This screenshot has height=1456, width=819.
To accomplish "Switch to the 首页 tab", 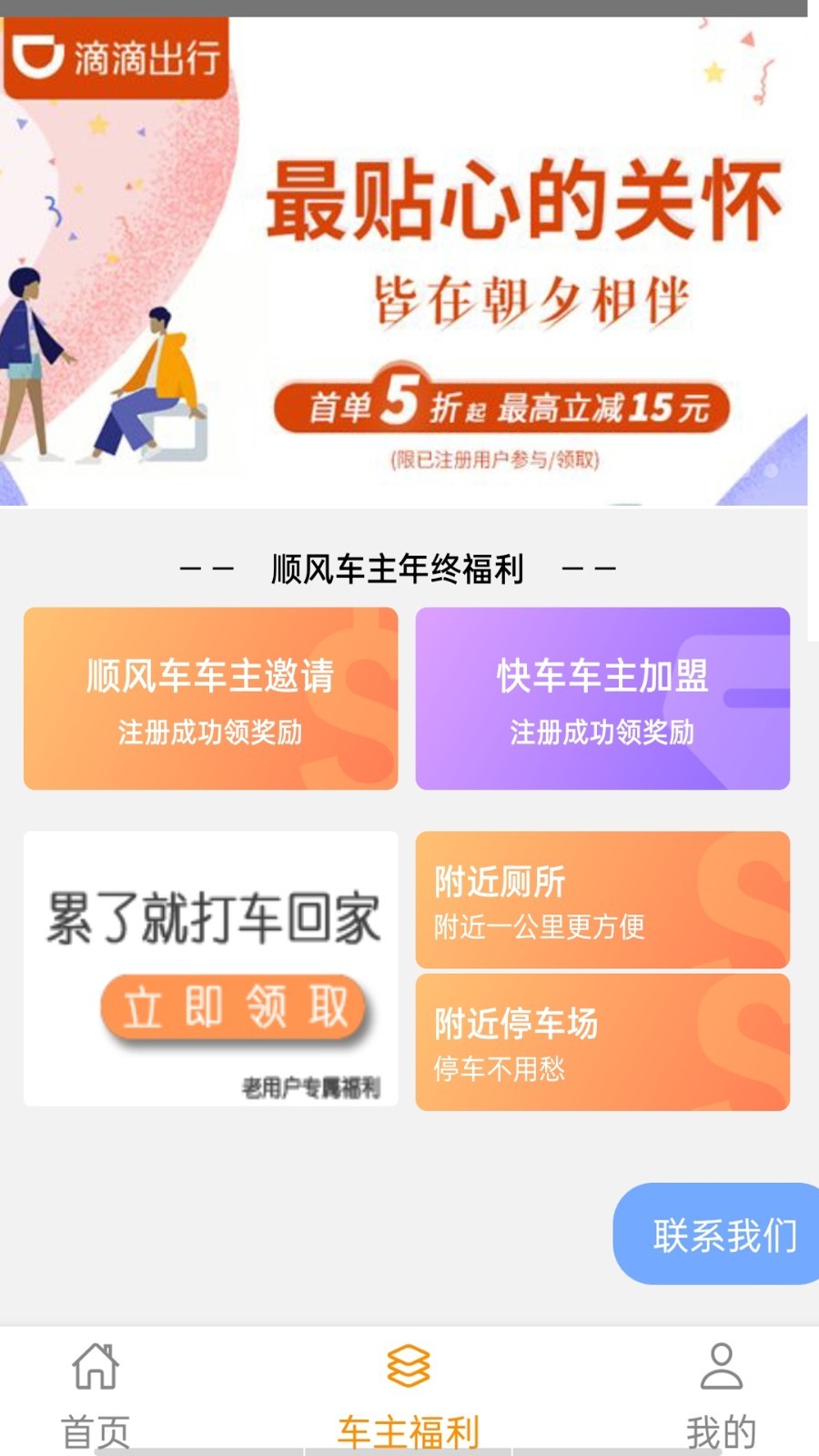I will [x=96, y=1392].
